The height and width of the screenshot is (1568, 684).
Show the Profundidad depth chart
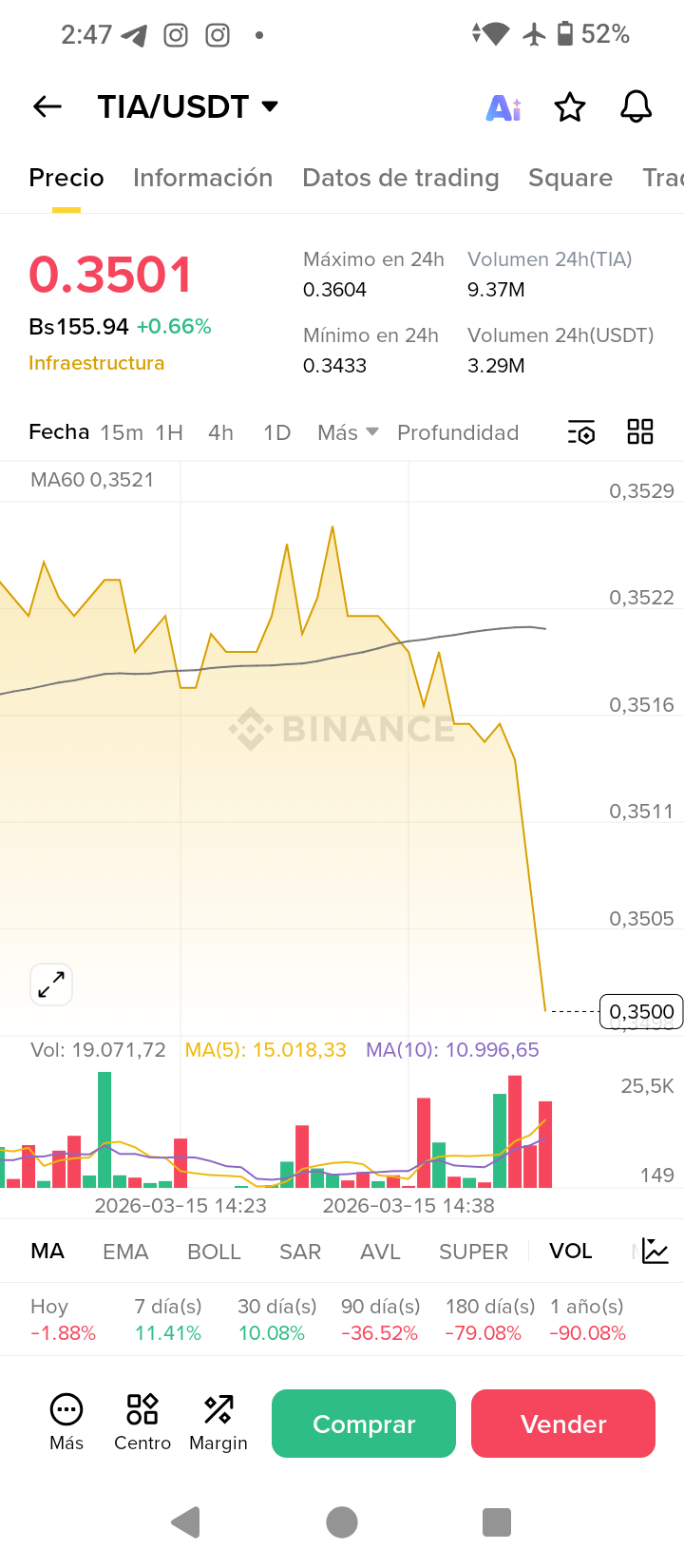click(x=458, y=433)
